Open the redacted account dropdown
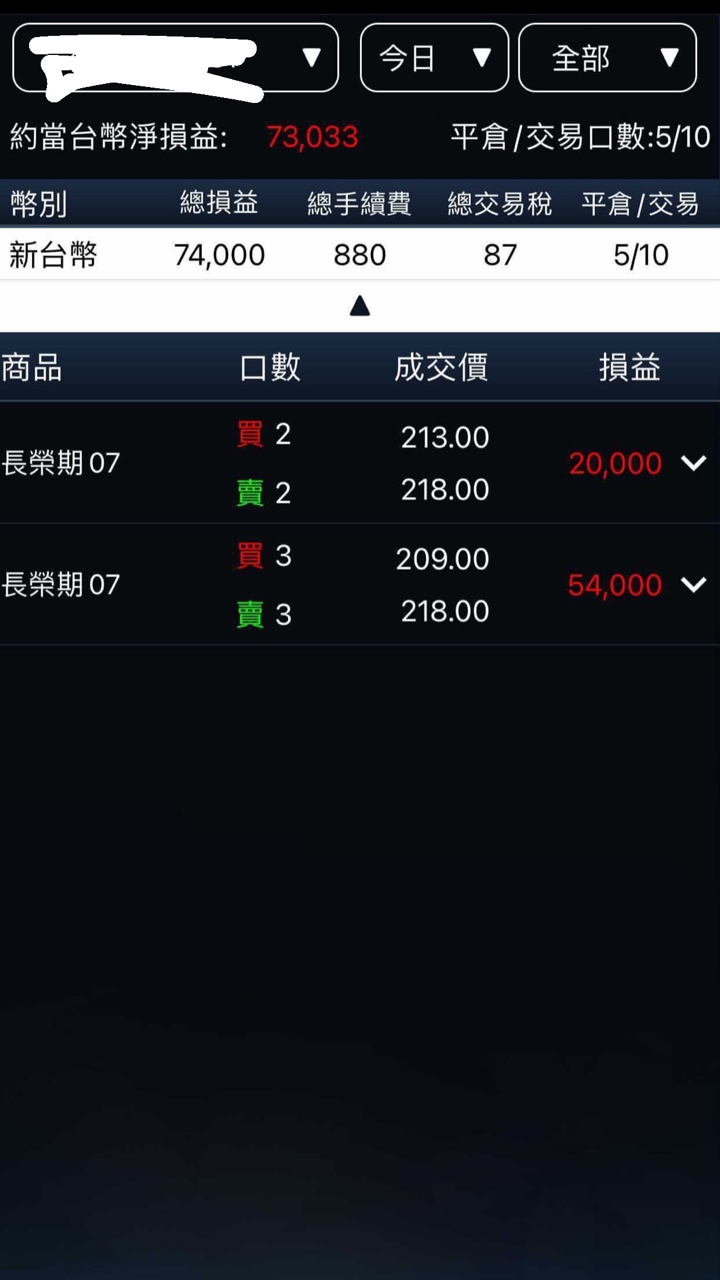The width and height of the screenshot is (720, 1280). click(x=176, y=58)
